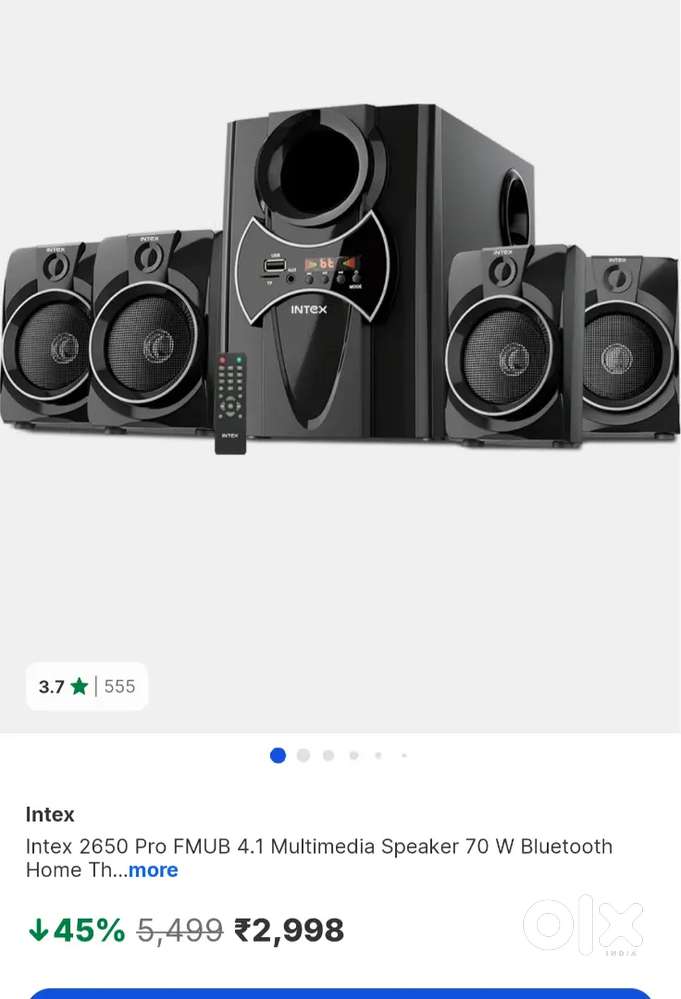
Task: Open the Intex speaker product image
Action: 340,300
